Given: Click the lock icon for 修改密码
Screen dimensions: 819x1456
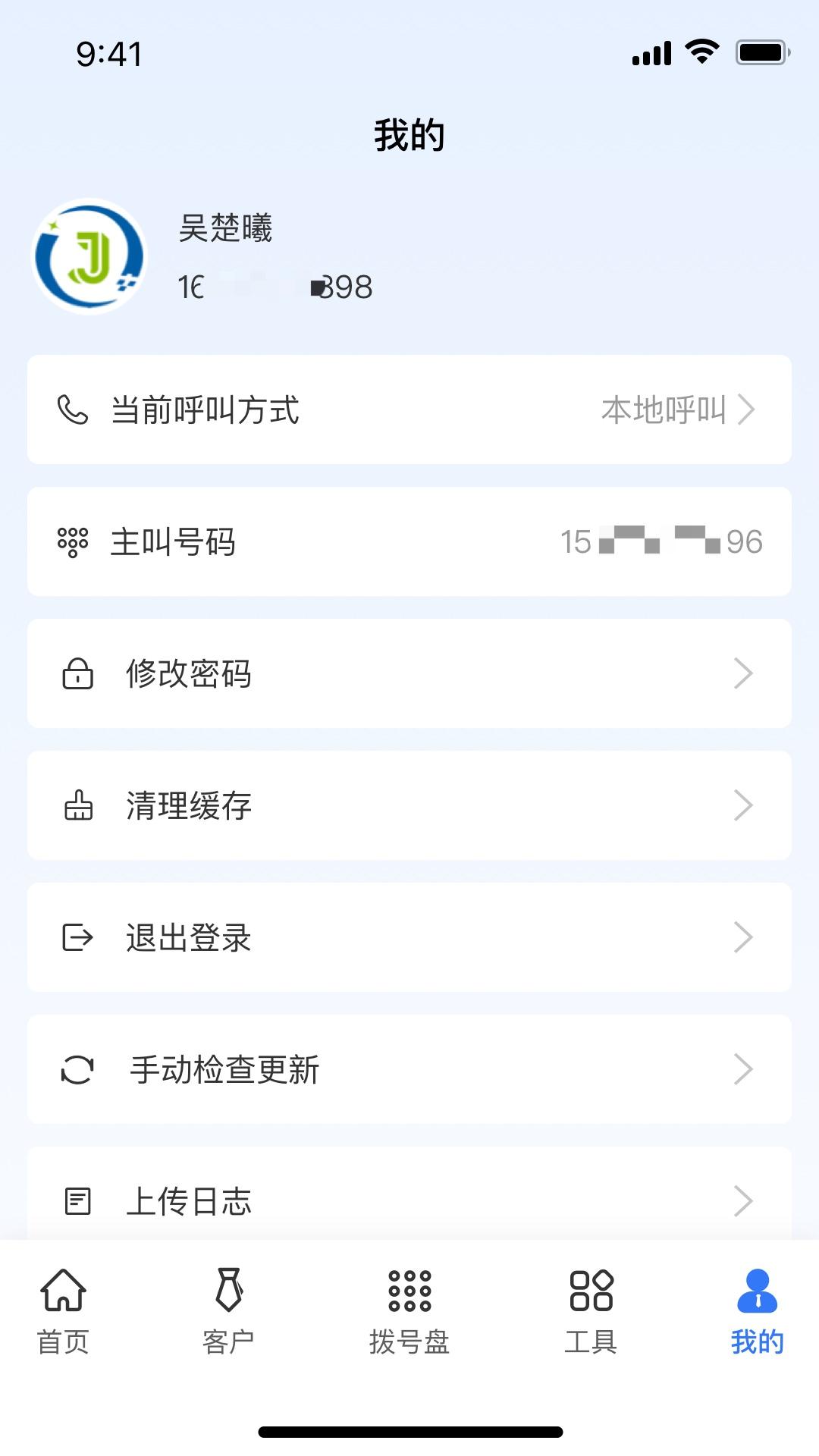Looking at the screenshot, I should (77, 673).
